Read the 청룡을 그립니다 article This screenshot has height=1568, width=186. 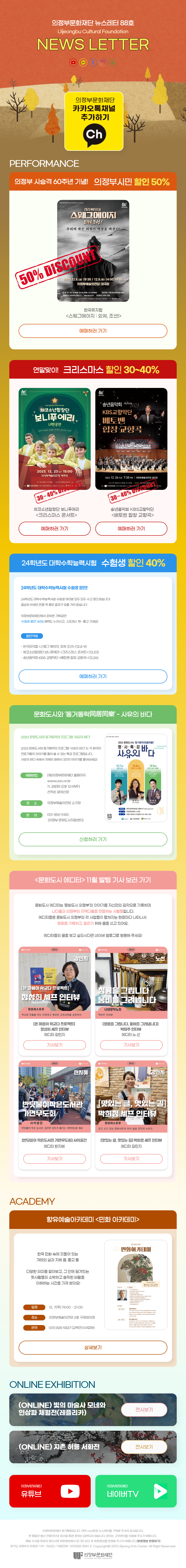131,1045
